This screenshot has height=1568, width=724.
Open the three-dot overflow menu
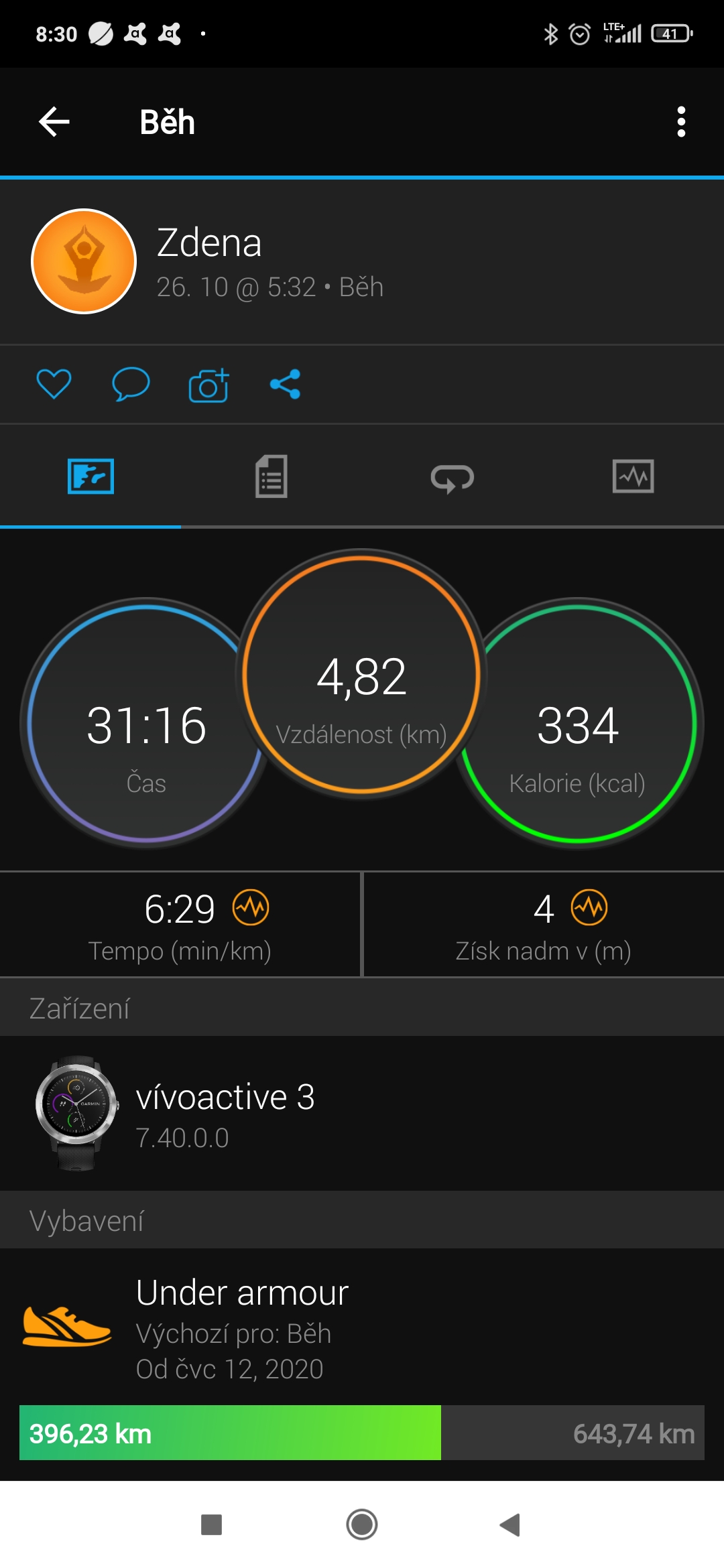[681, 122]
